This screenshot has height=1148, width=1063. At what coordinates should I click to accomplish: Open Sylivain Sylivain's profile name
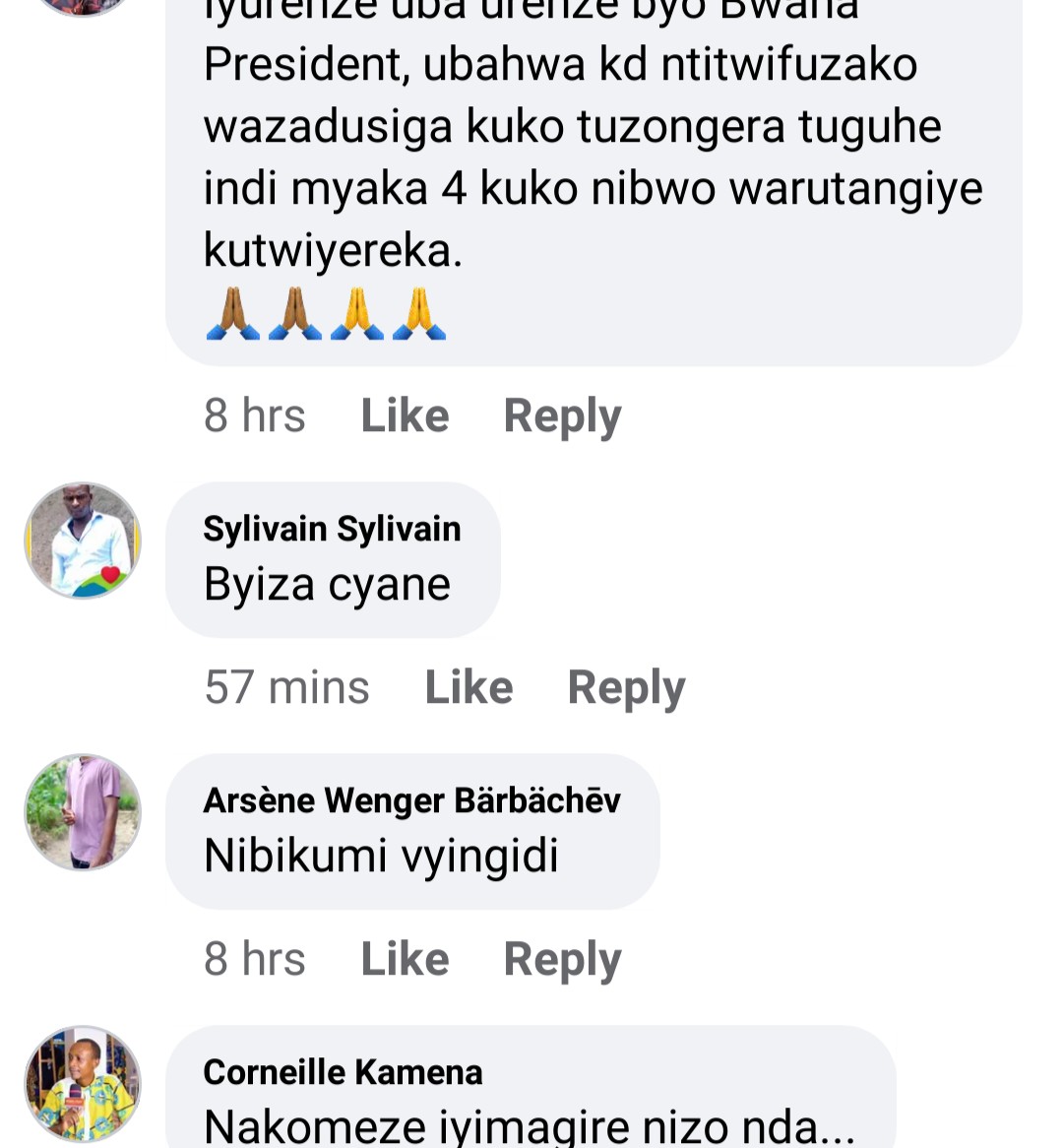(332, 529)
